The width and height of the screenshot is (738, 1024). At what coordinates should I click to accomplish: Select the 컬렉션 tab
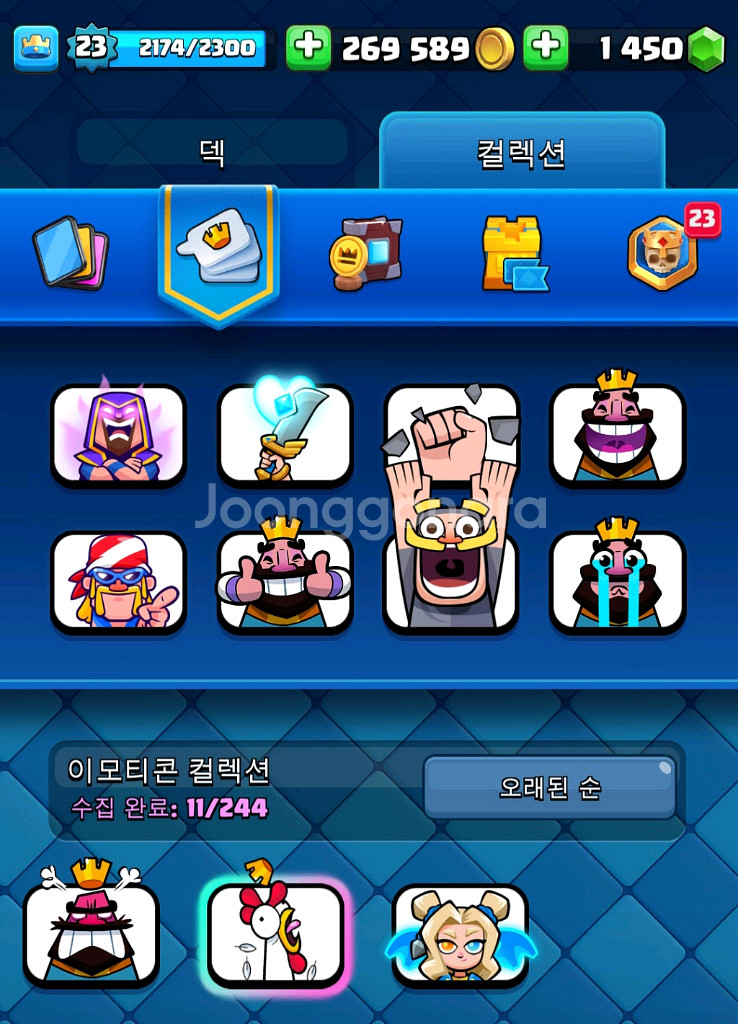coord(521,152)
